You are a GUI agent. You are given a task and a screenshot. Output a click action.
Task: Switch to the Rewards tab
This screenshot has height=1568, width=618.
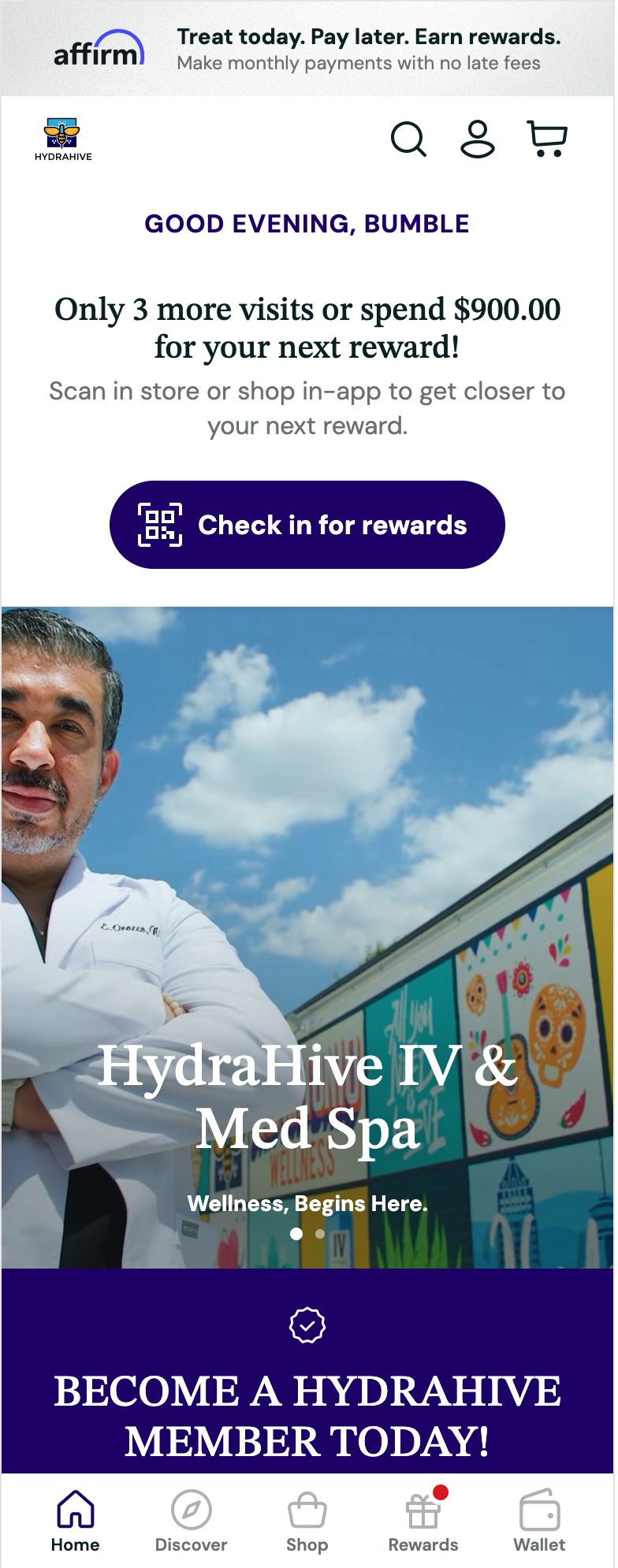tap(423, 1521)
